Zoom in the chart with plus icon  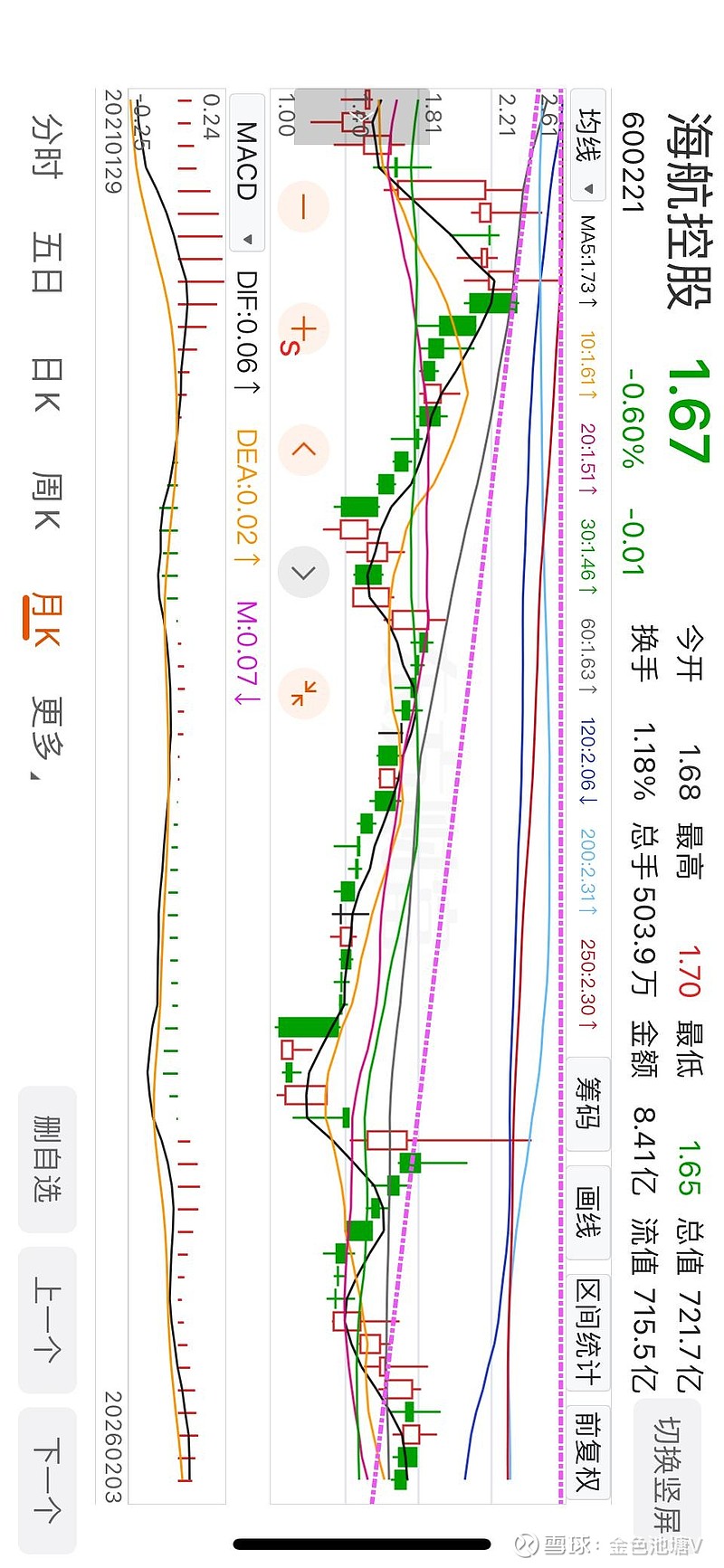click(303, 329)
